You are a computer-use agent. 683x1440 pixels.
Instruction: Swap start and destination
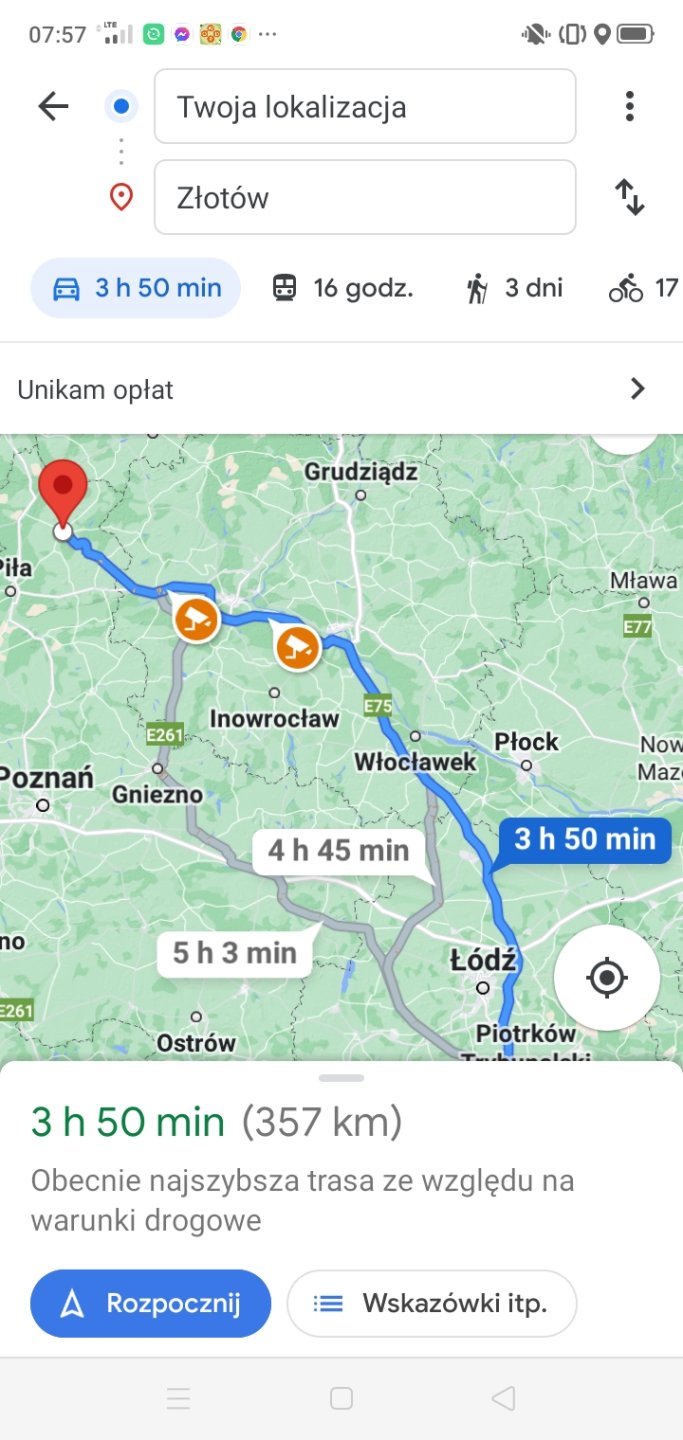(629, 197)
